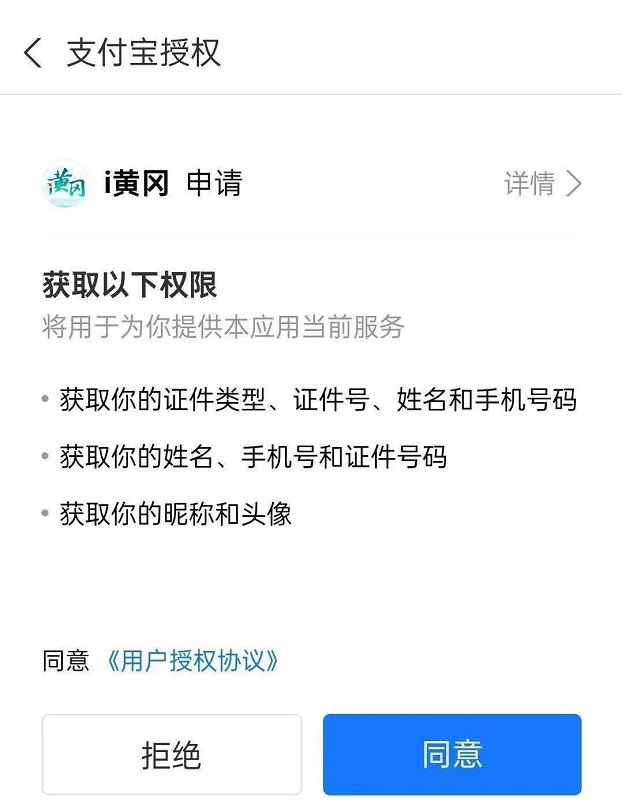
Task: Tap the blue 同意 button
Action: (452, 754)
